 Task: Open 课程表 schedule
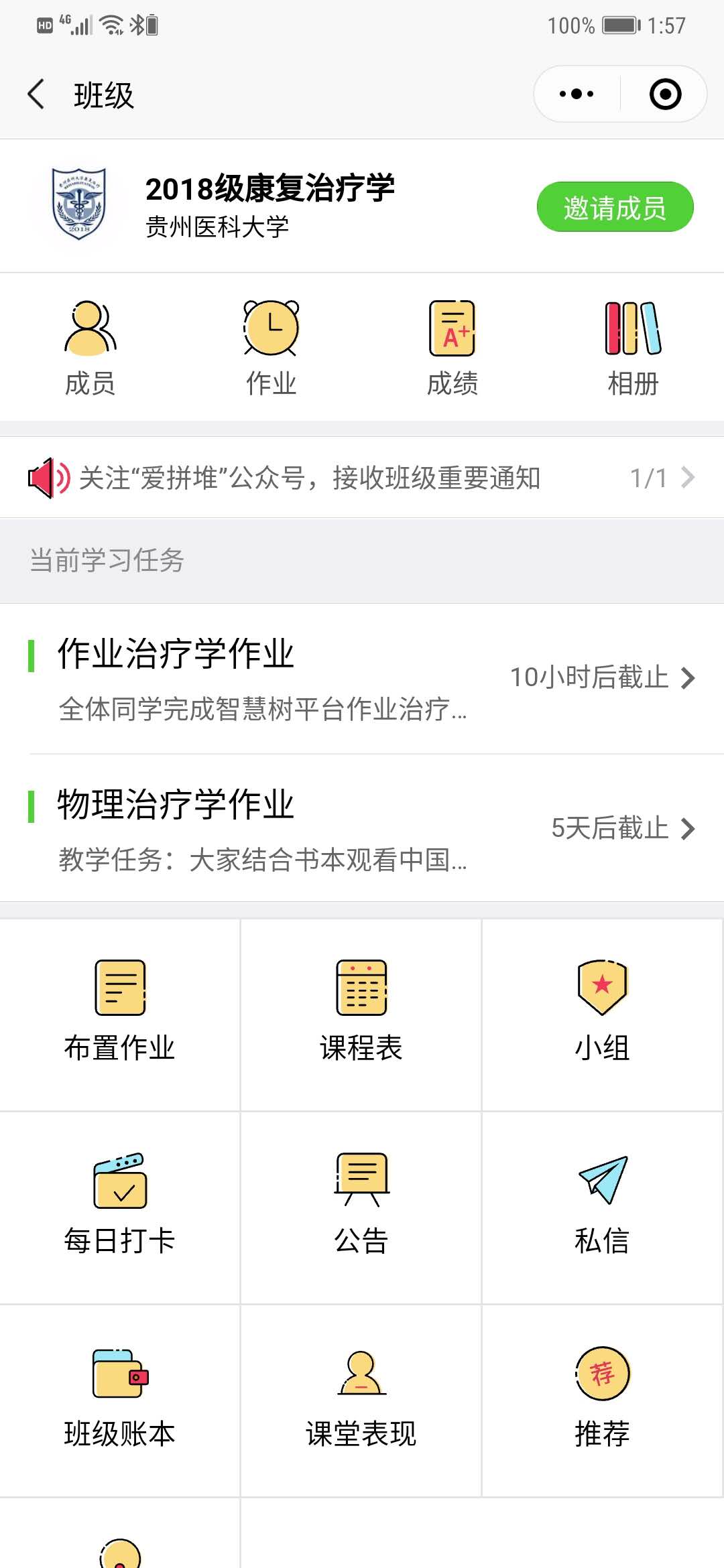(361, 1015)
